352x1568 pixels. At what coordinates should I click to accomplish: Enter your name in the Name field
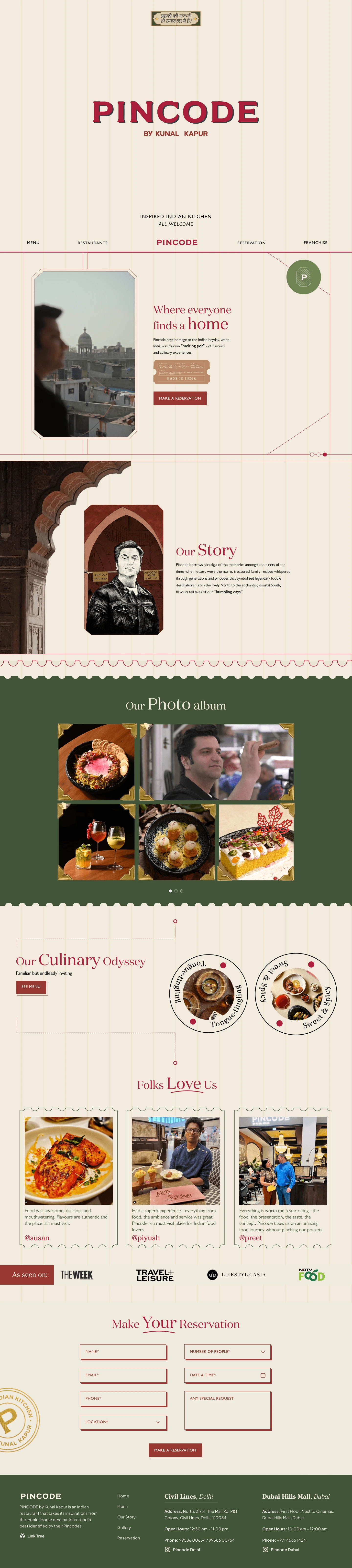123,1351
